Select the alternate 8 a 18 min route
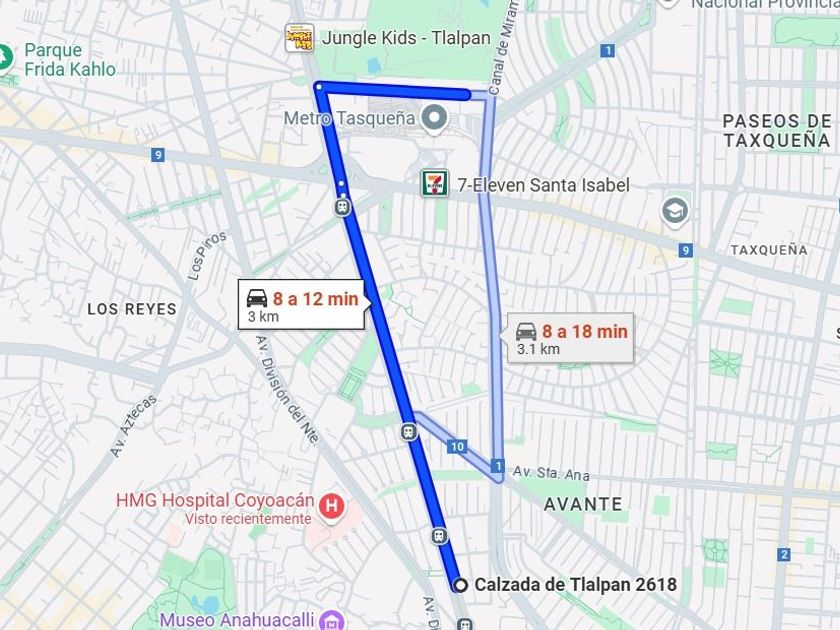The height and width of the screenshot is (630, 840). [572, 339]
